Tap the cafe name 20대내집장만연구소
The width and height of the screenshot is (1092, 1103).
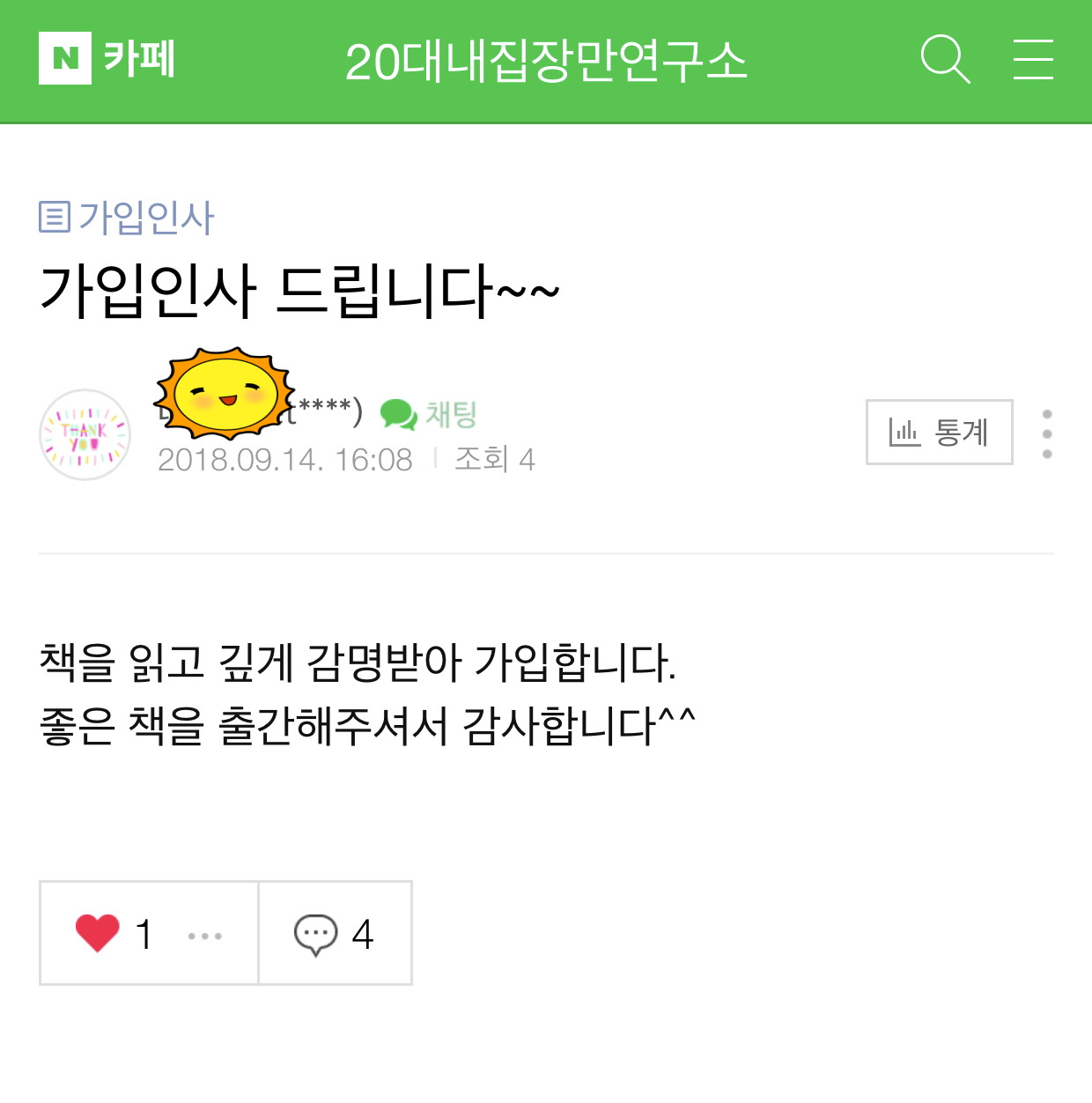click(x=546, y=59)
